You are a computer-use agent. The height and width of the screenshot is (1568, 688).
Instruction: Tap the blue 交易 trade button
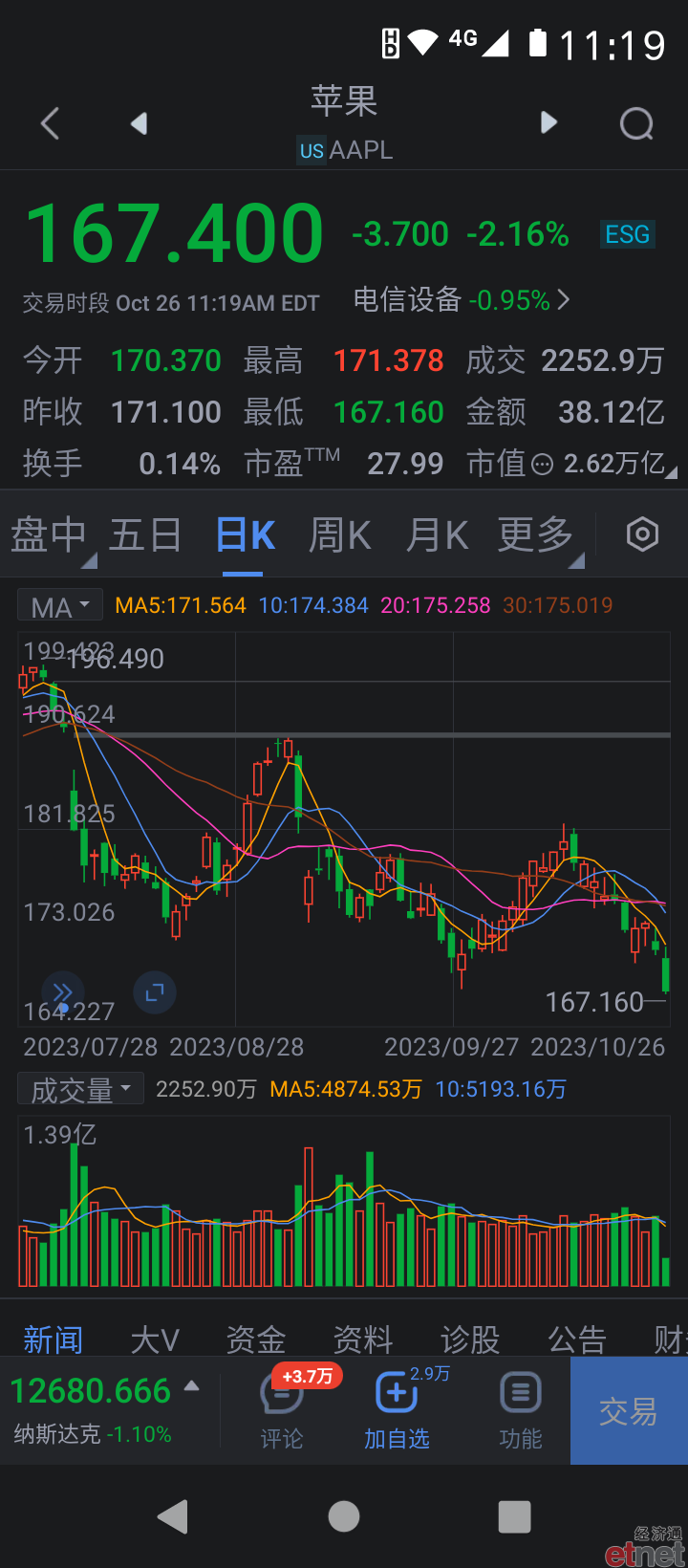point(629,1411)
